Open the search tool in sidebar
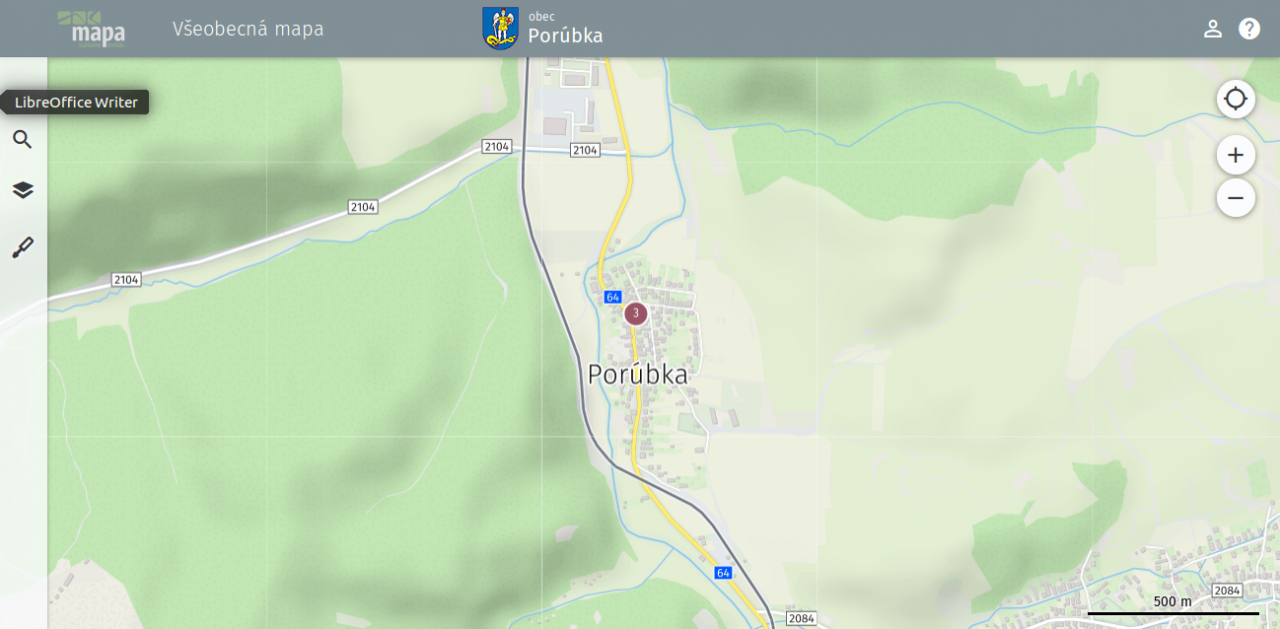 pyautogui.click(x=22, y=140)
